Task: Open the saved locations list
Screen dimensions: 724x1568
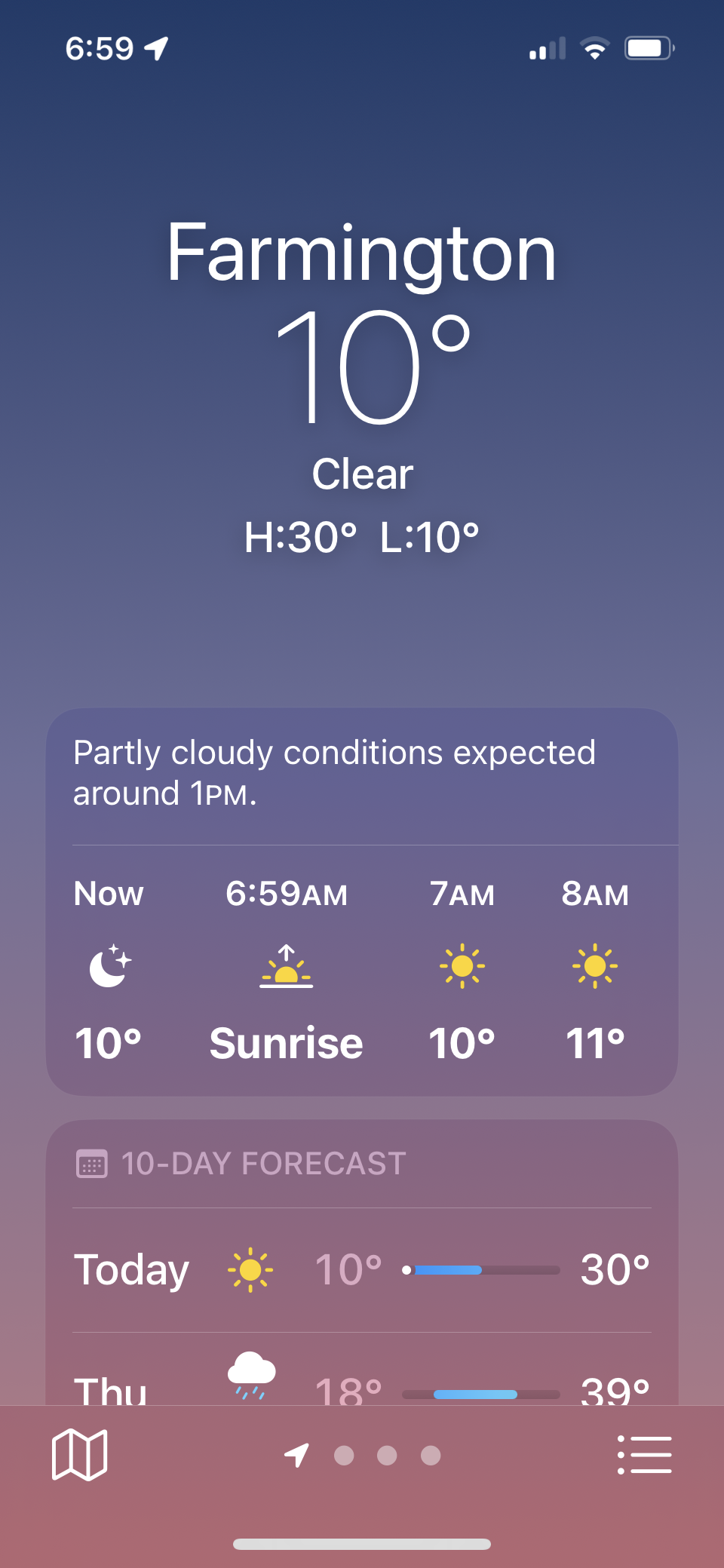Action: [644, 1454]
